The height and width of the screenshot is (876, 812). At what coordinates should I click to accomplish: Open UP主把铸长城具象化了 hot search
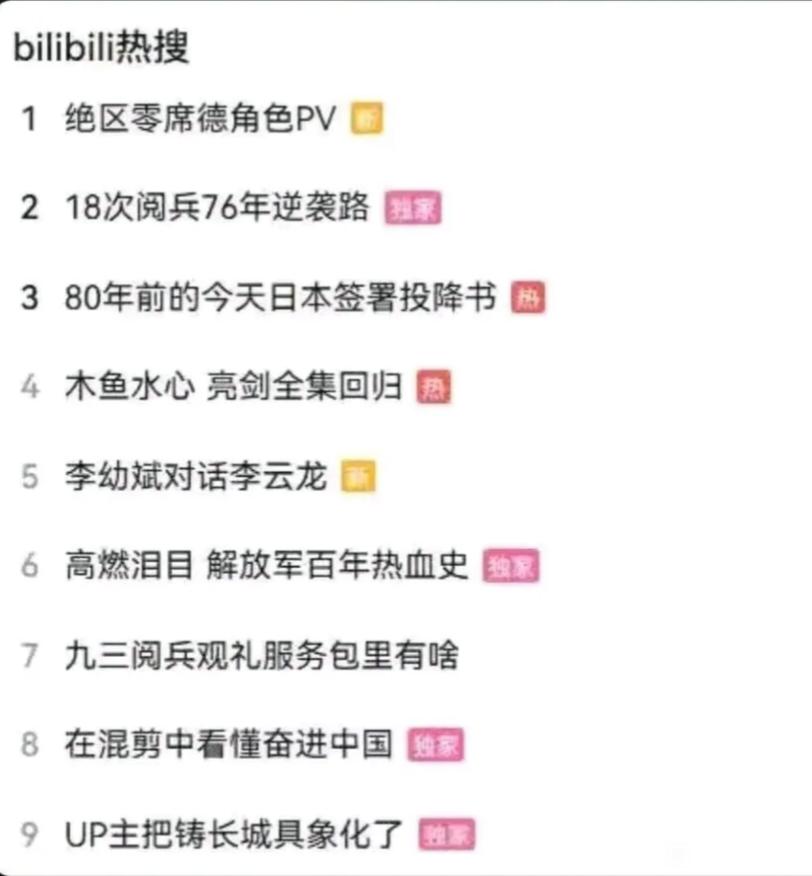234,834
